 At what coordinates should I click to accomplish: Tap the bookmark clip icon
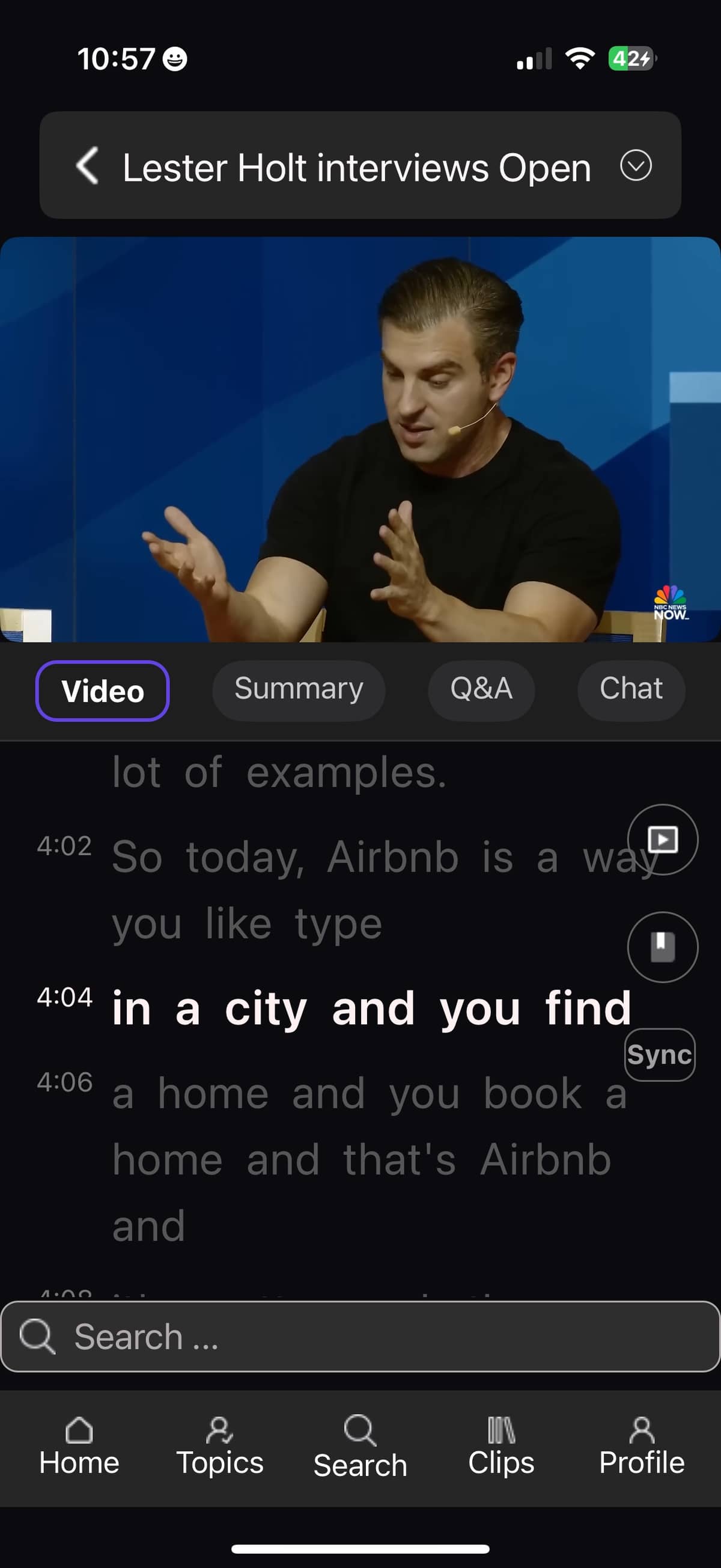click(x=662, y=947)
